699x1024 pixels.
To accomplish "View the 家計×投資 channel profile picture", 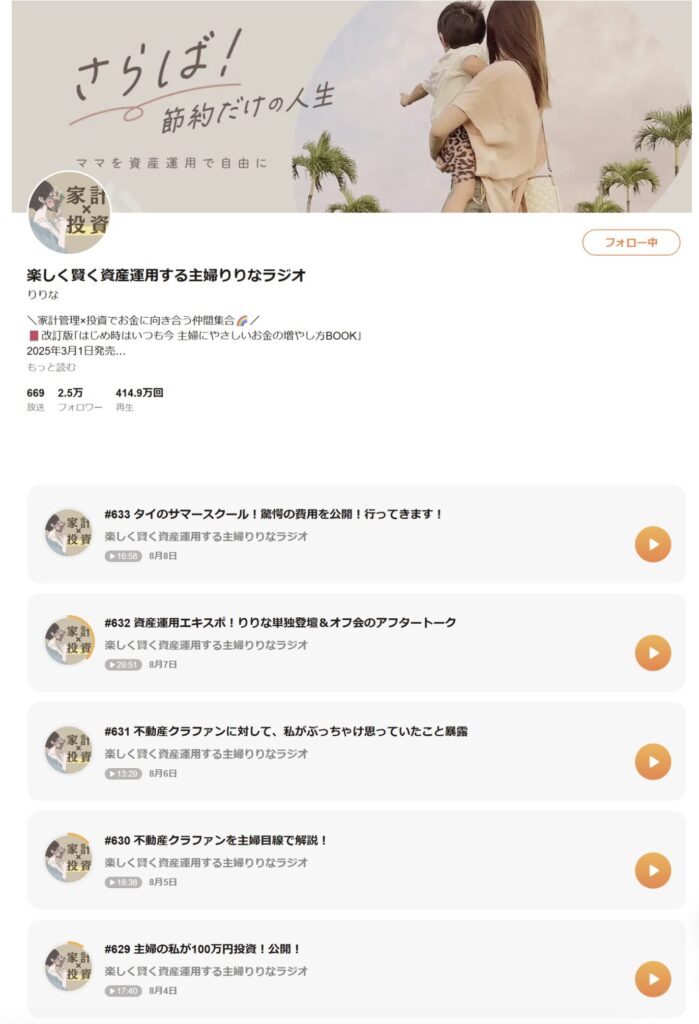I will pos(69,212).
